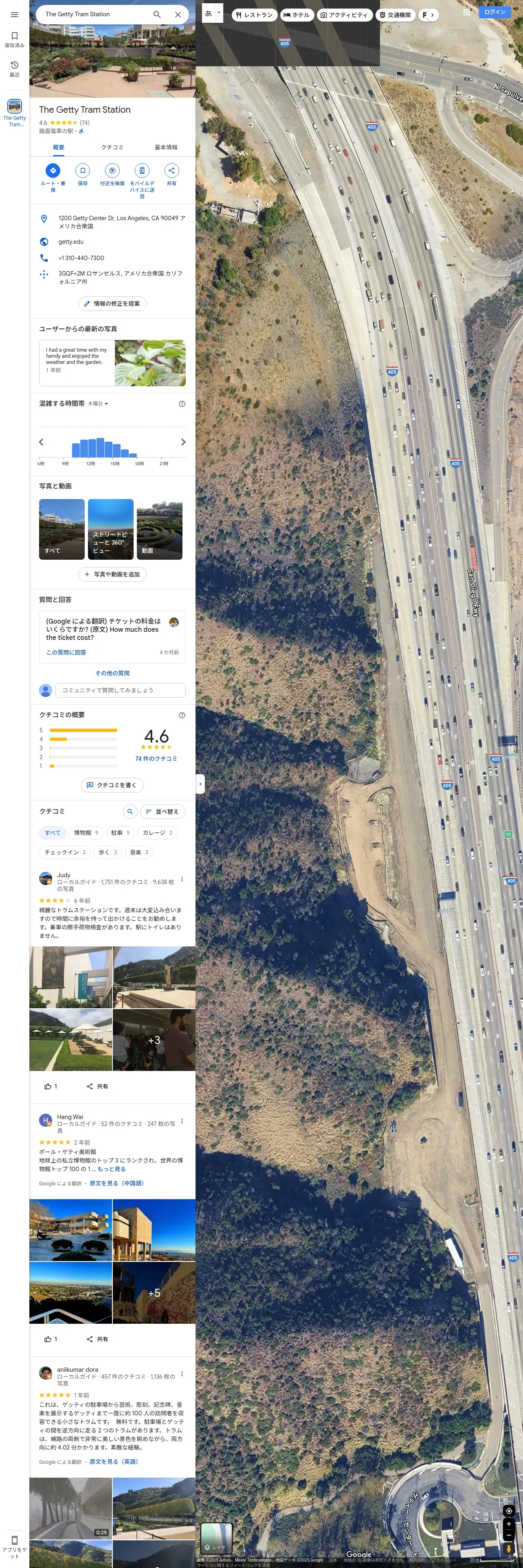523x1568 pixels.
Task: Sign in with ログイン button
Action: 494,12
